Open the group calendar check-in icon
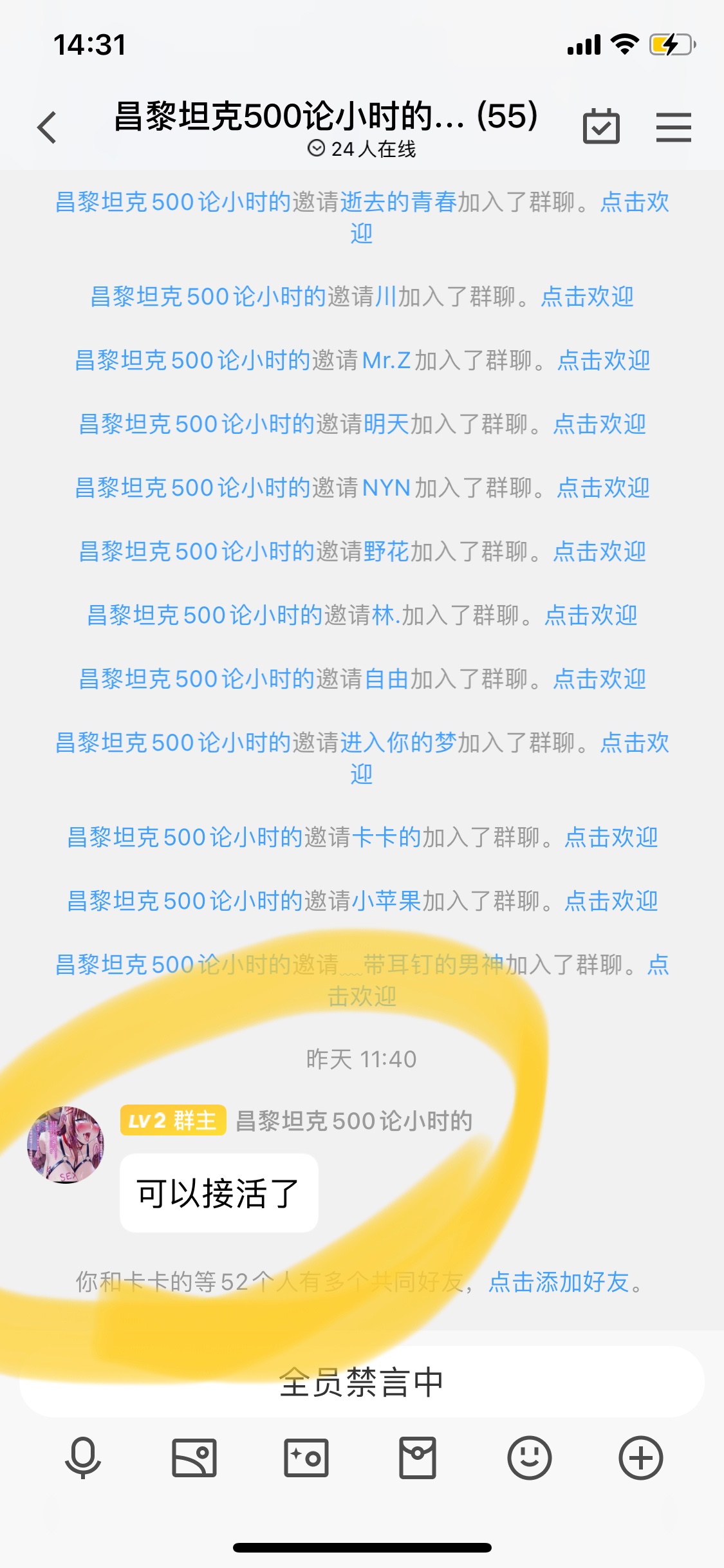Screen dimensions: 724x1568 (x=601, y=127)
